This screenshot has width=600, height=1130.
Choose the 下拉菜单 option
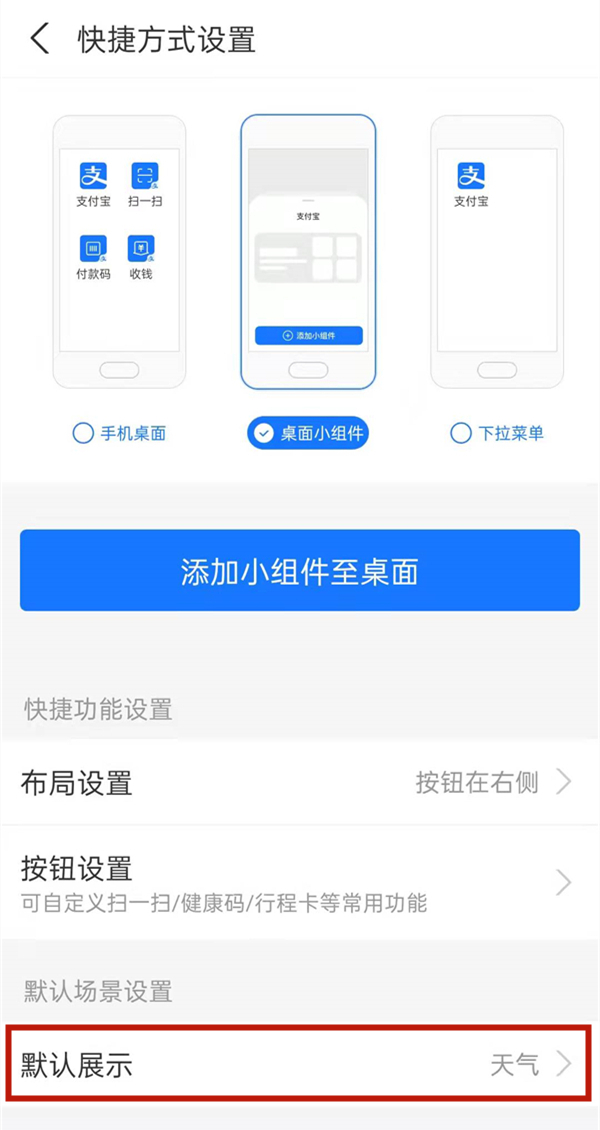click(497, 433)
